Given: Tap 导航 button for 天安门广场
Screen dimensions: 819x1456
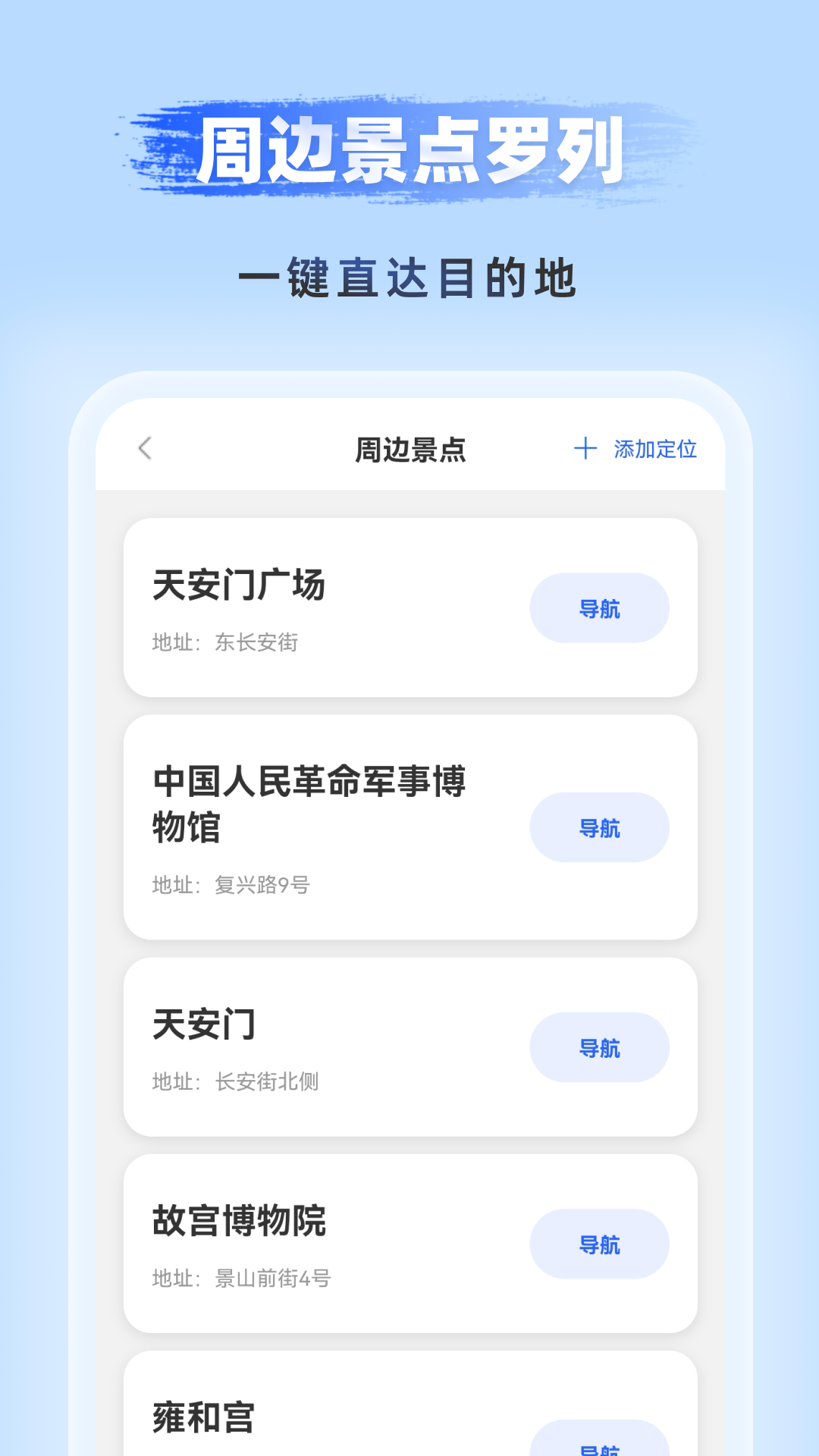Looking at the screenshot, I should tap(600, 607).
